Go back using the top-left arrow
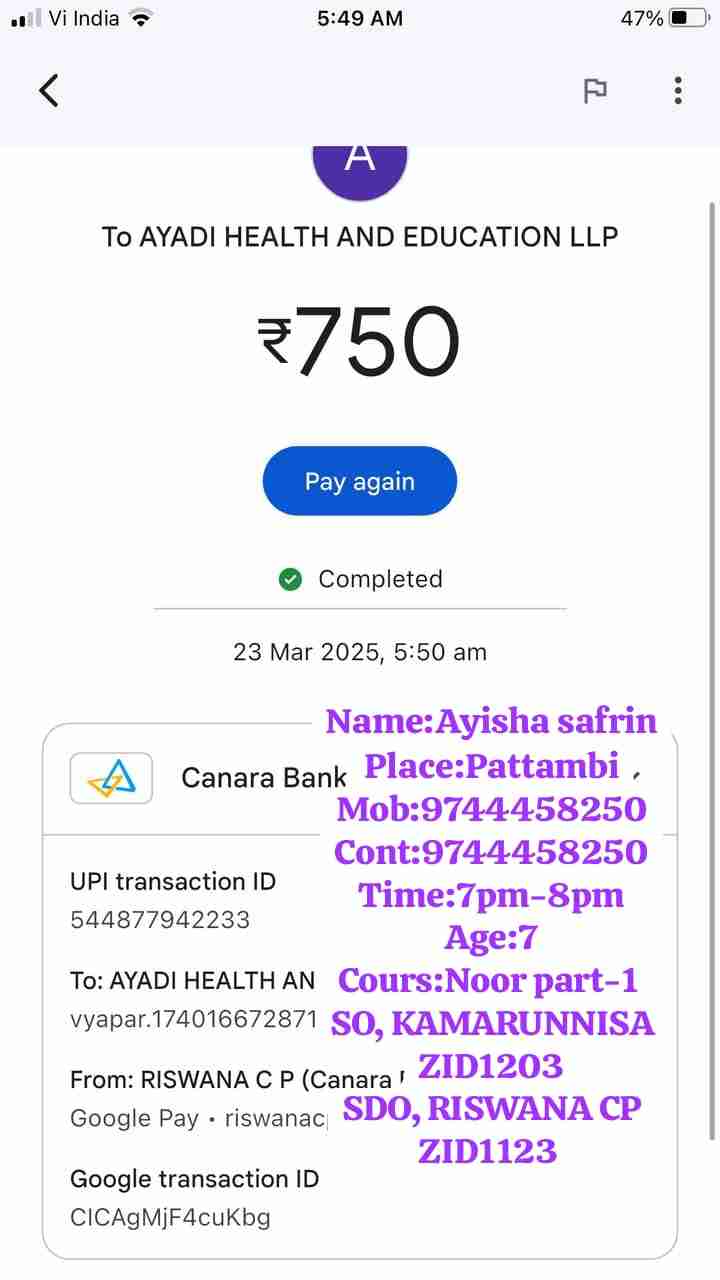 point(49,91)
